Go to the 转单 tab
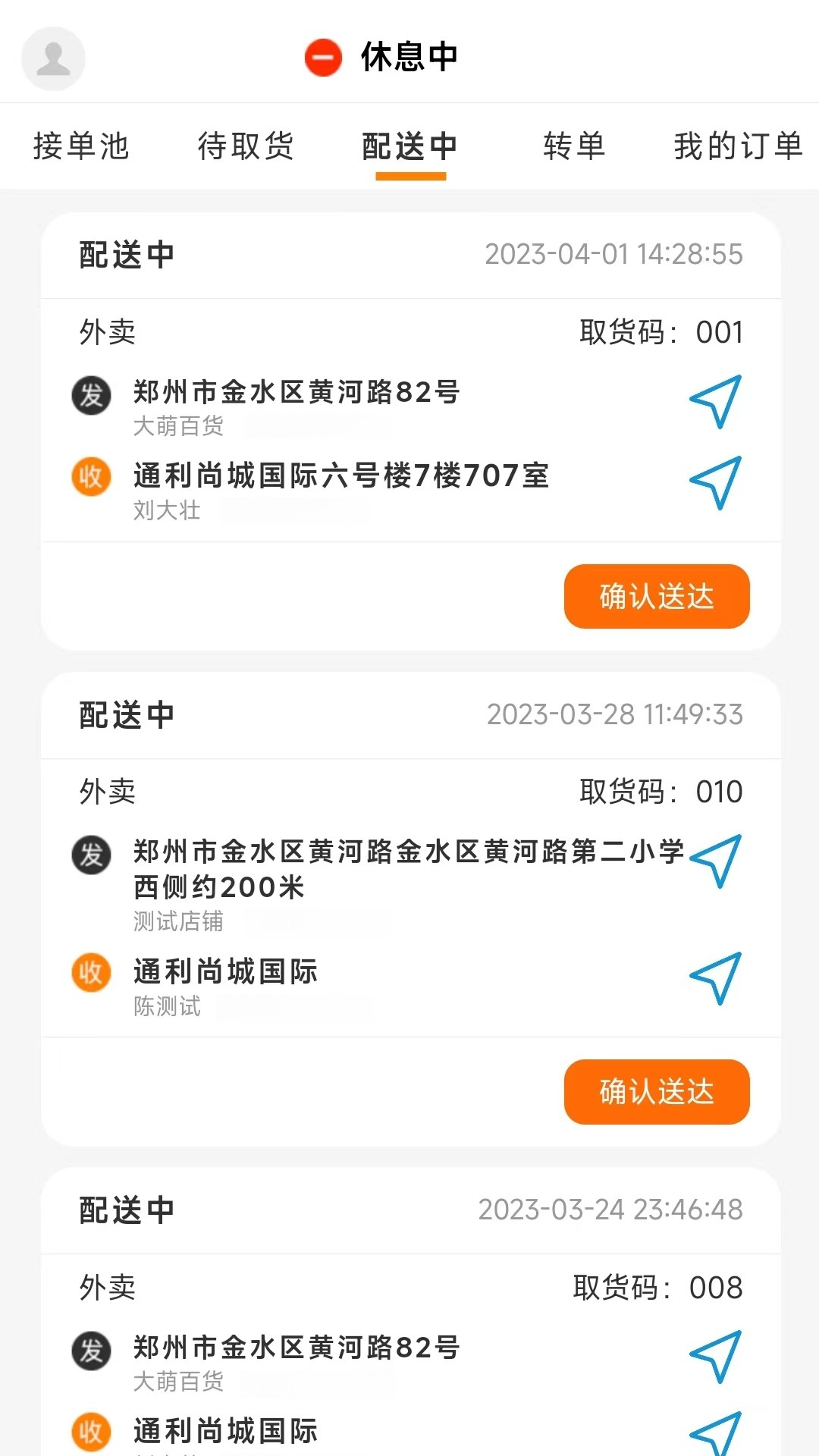819x1456 pixels. [x=574, y=146]
